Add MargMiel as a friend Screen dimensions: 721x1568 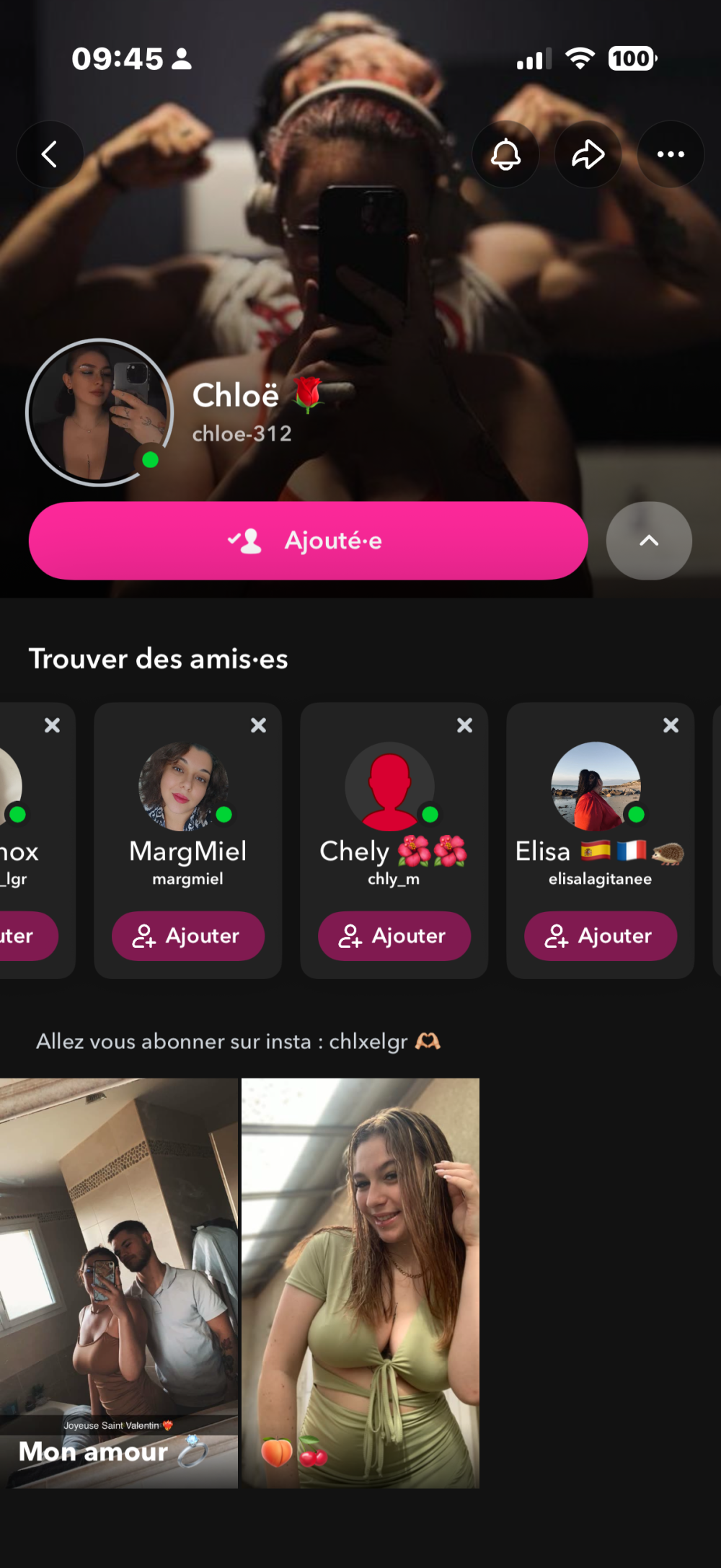pos(187,936)
